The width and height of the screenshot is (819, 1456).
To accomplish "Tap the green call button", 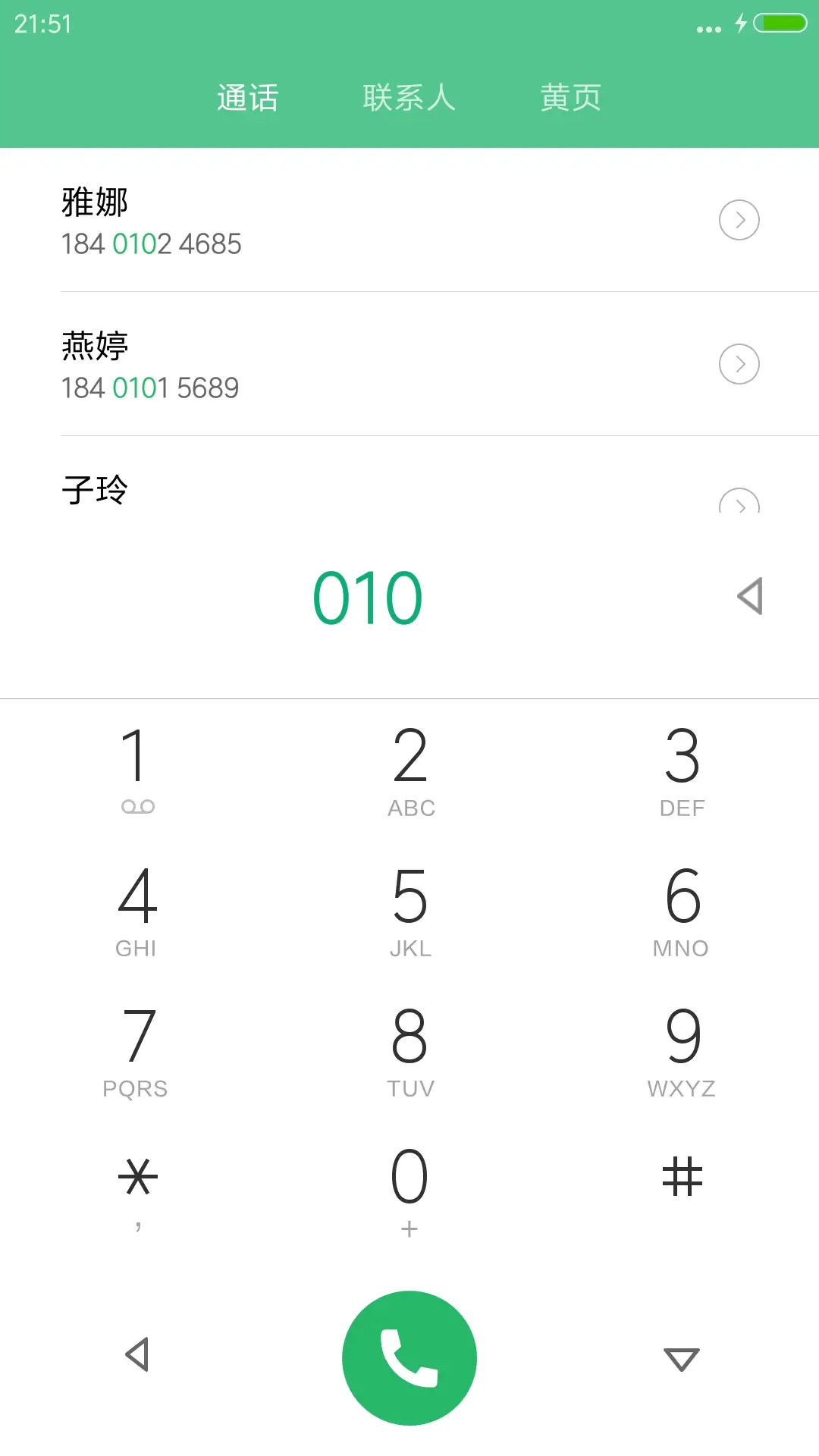I will [x=409, y=1357].
